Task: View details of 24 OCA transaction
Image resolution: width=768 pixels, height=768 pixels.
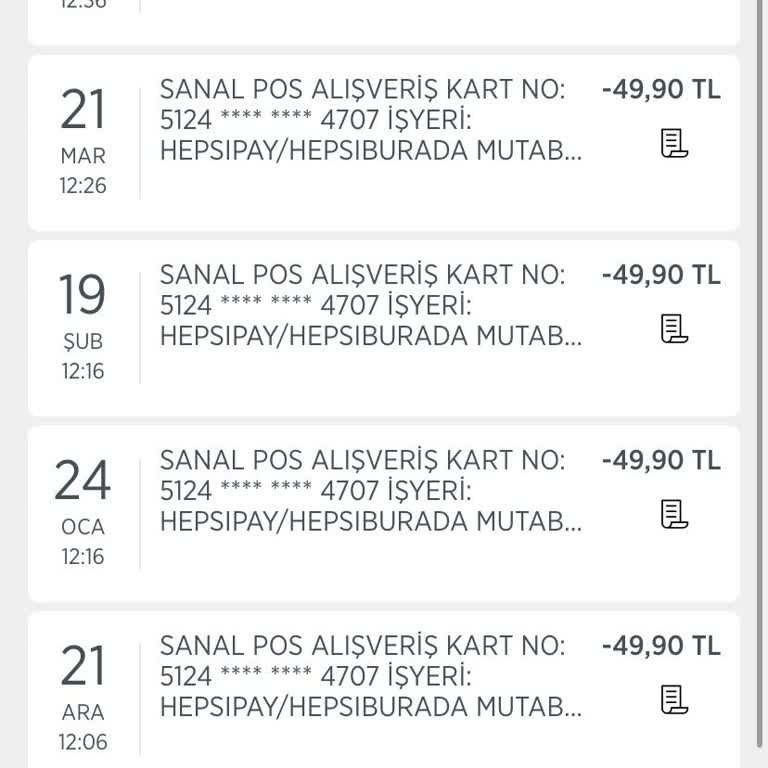Action: (x=370, y=492)
